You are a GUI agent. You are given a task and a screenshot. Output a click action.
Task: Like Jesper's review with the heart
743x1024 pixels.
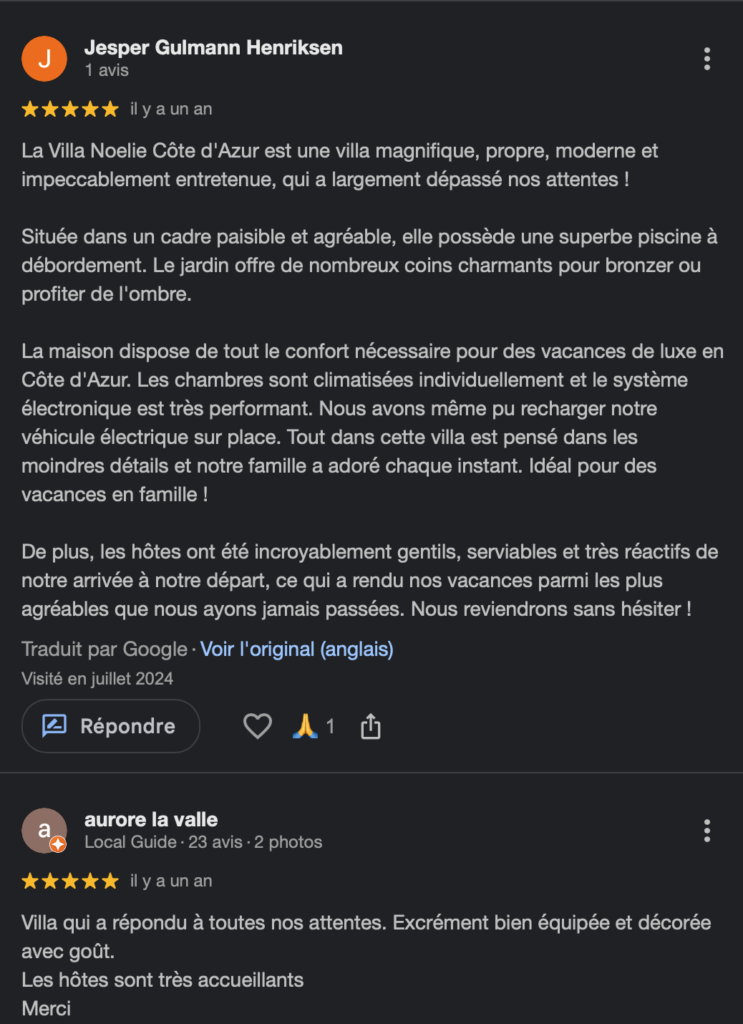click(x=258, y=726)
